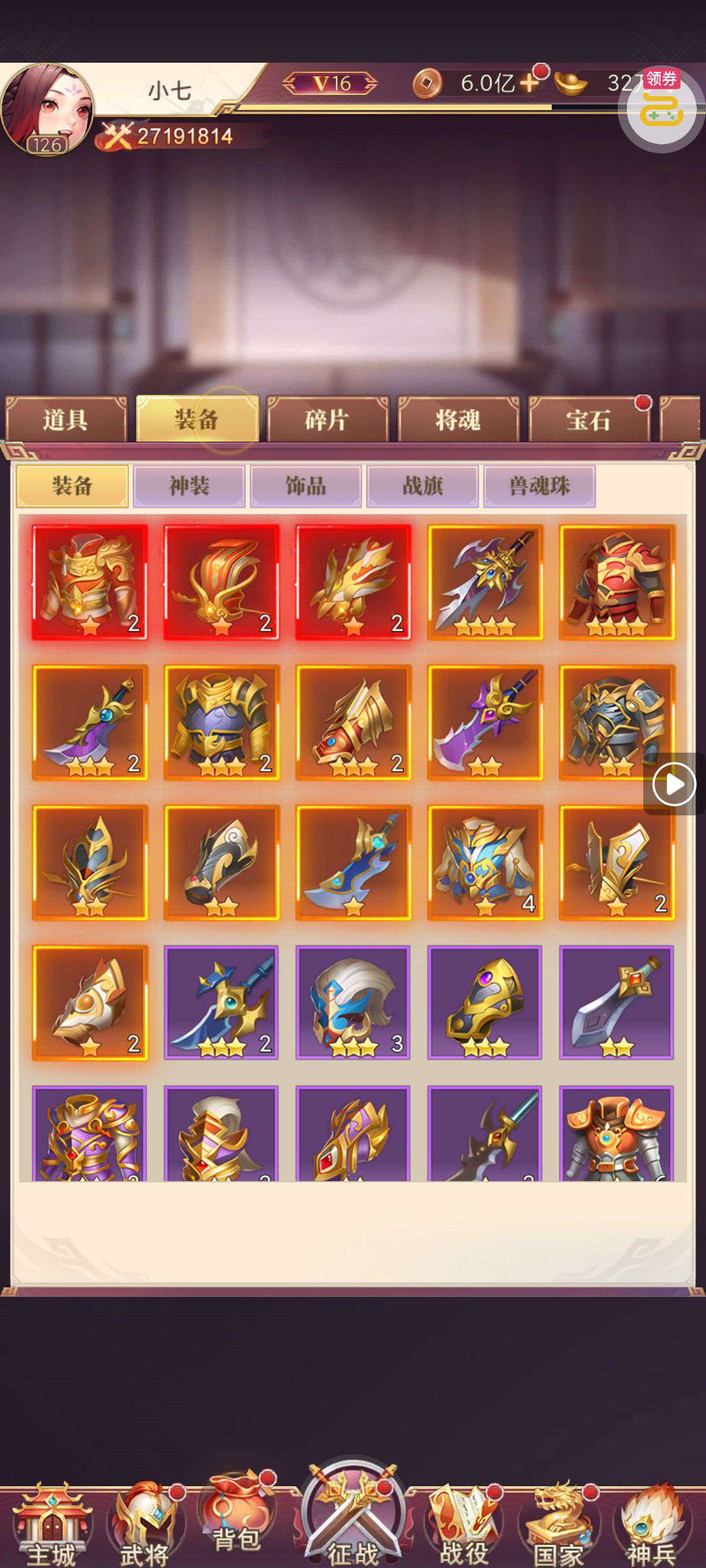This screenshot has height=1568, width=706.
Task: Select the first red armor equipment item
Action: point(90,582)
